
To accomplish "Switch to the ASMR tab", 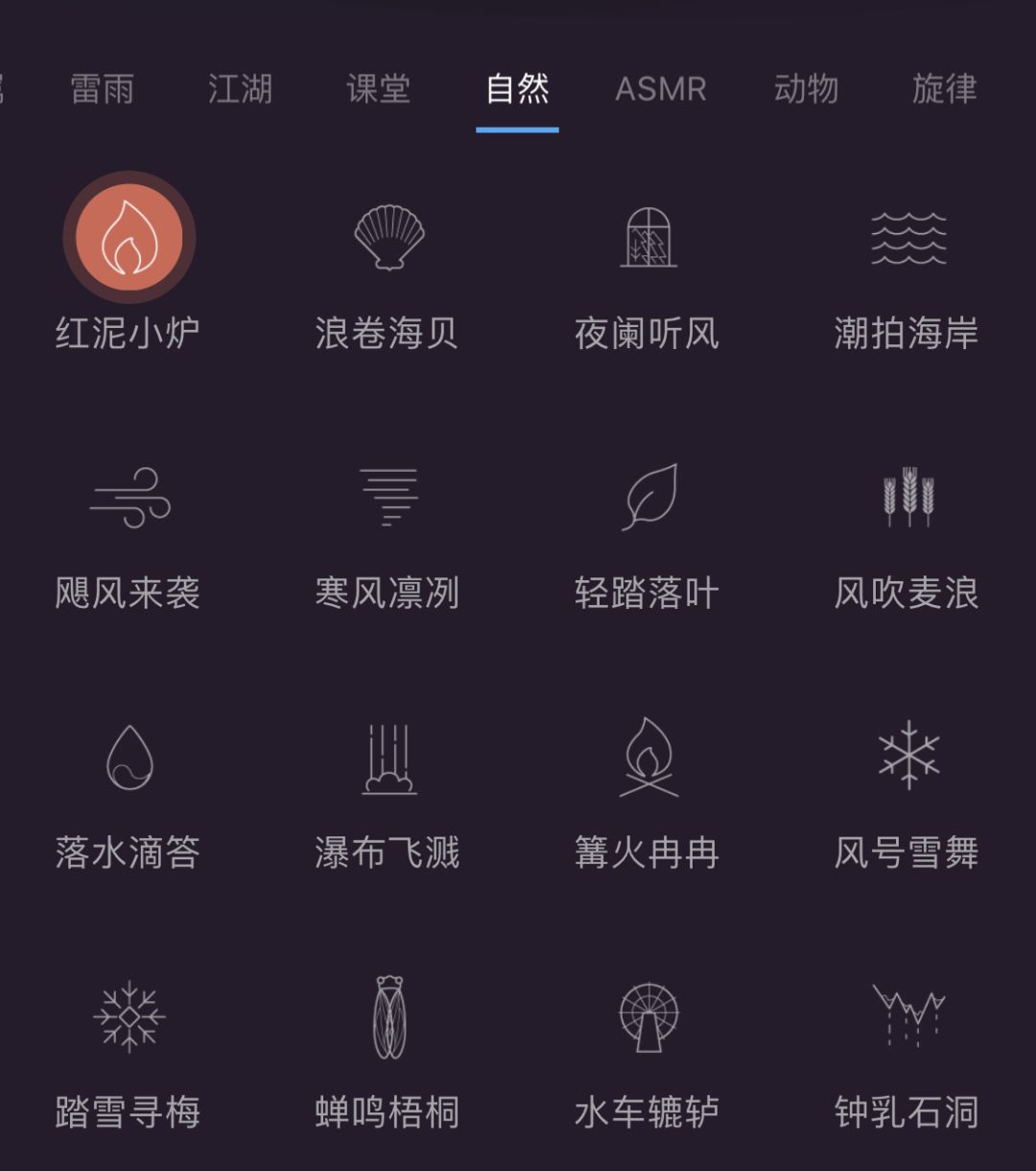I will pyautogui.click(x=662, y=89).
